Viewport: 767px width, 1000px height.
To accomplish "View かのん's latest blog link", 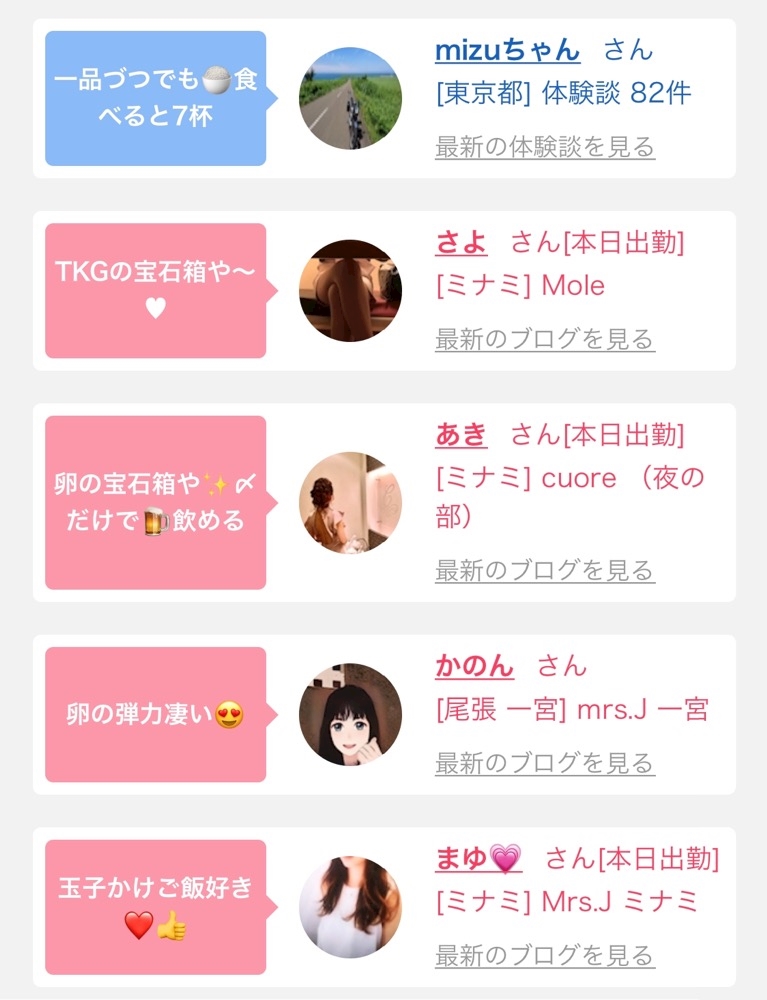I will pos(545,763).
